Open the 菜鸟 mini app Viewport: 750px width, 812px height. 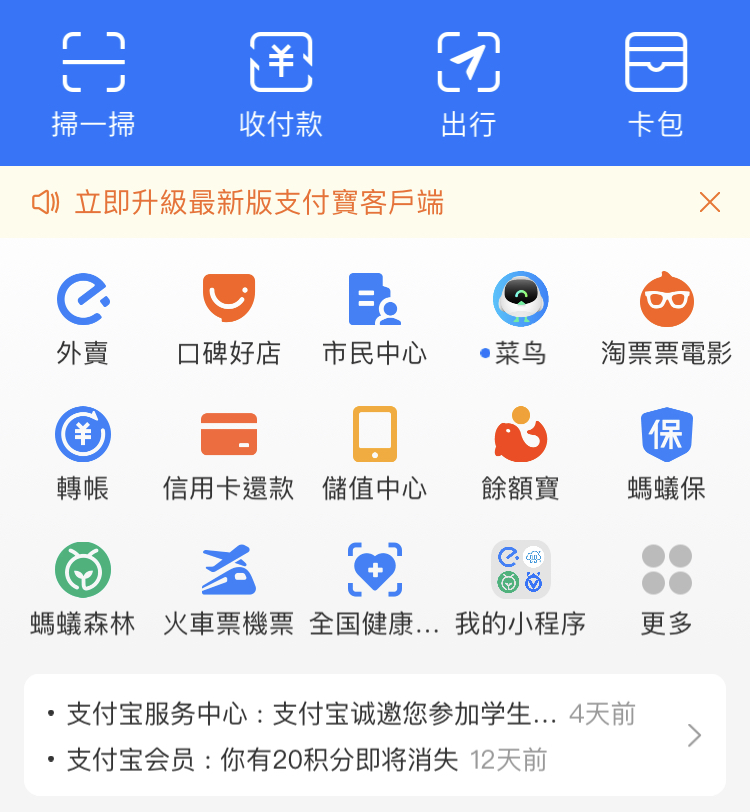520,318
